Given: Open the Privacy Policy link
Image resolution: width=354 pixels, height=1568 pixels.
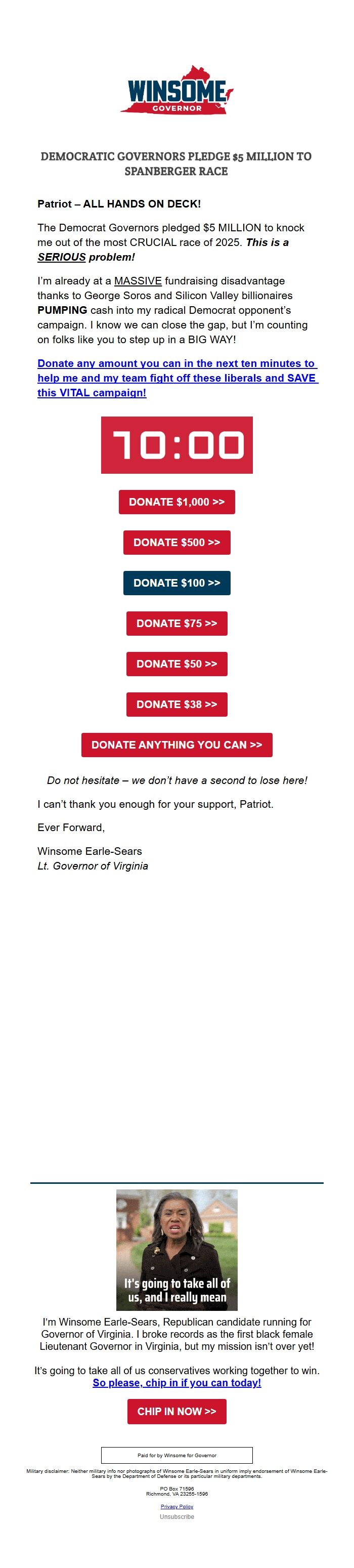Looking at the screenshot, I should pyautogui.click(x=176, y=1506).
